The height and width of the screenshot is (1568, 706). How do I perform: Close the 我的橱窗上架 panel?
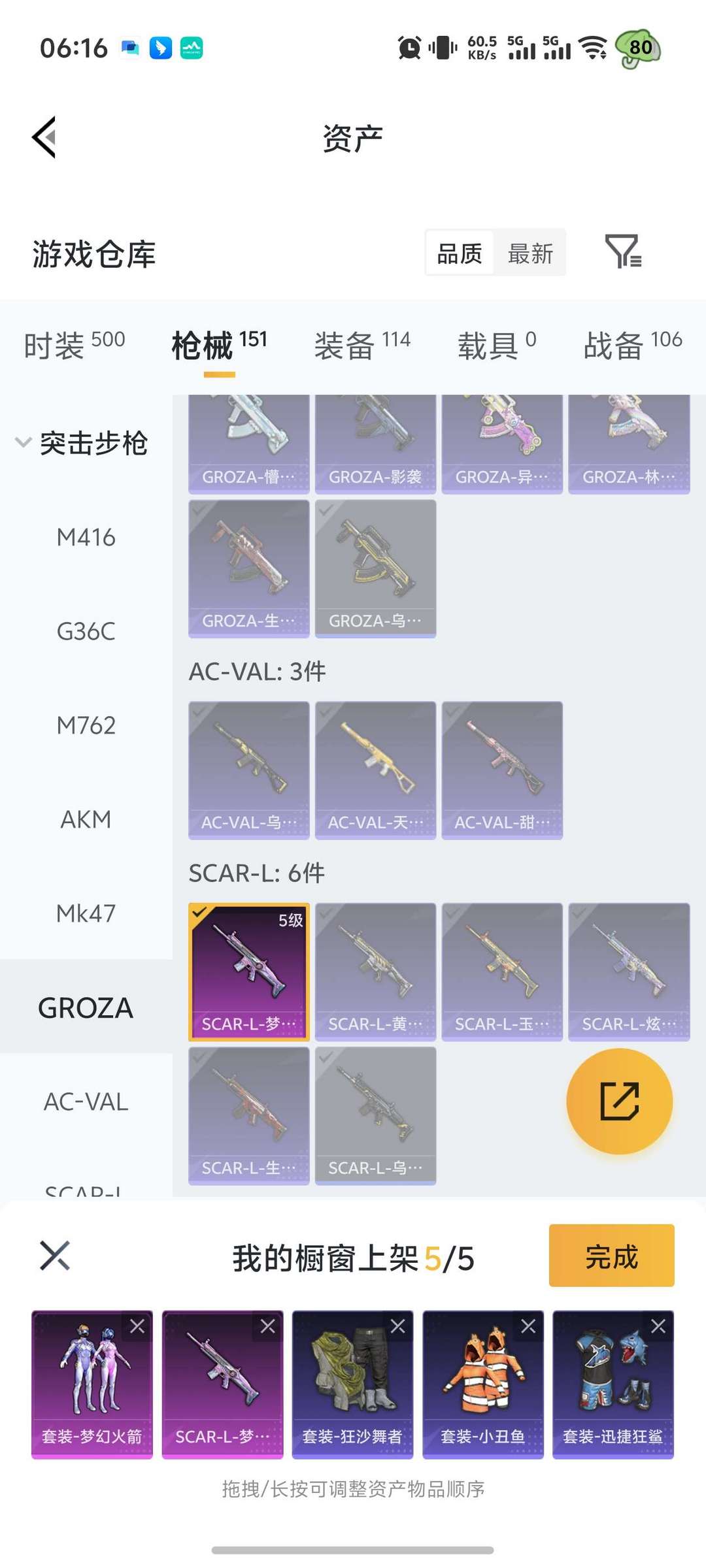click(55, 1256)
